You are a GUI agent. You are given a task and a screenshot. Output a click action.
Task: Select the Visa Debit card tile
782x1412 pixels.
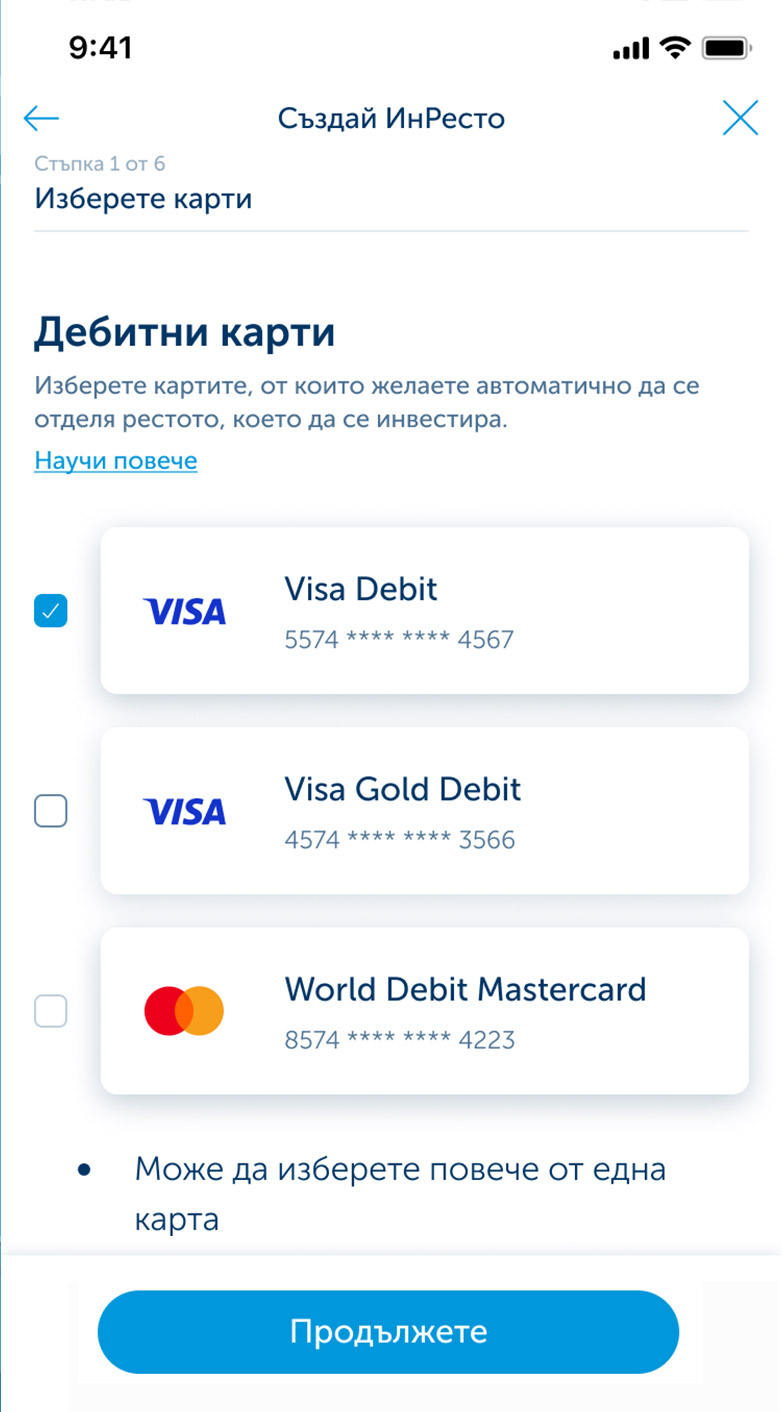pos(423,610)
